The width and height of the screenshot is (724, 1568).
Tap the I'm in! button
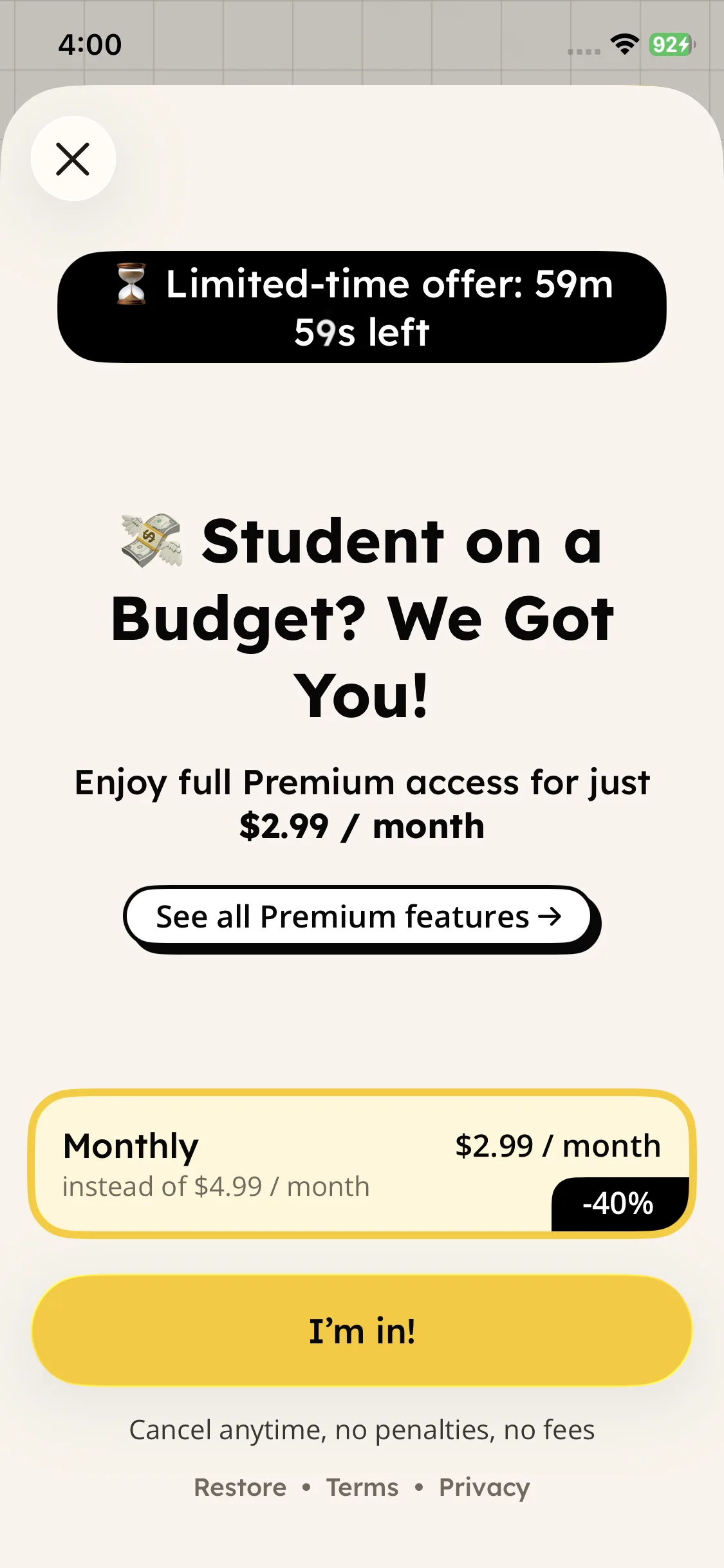coord(362,1331)
